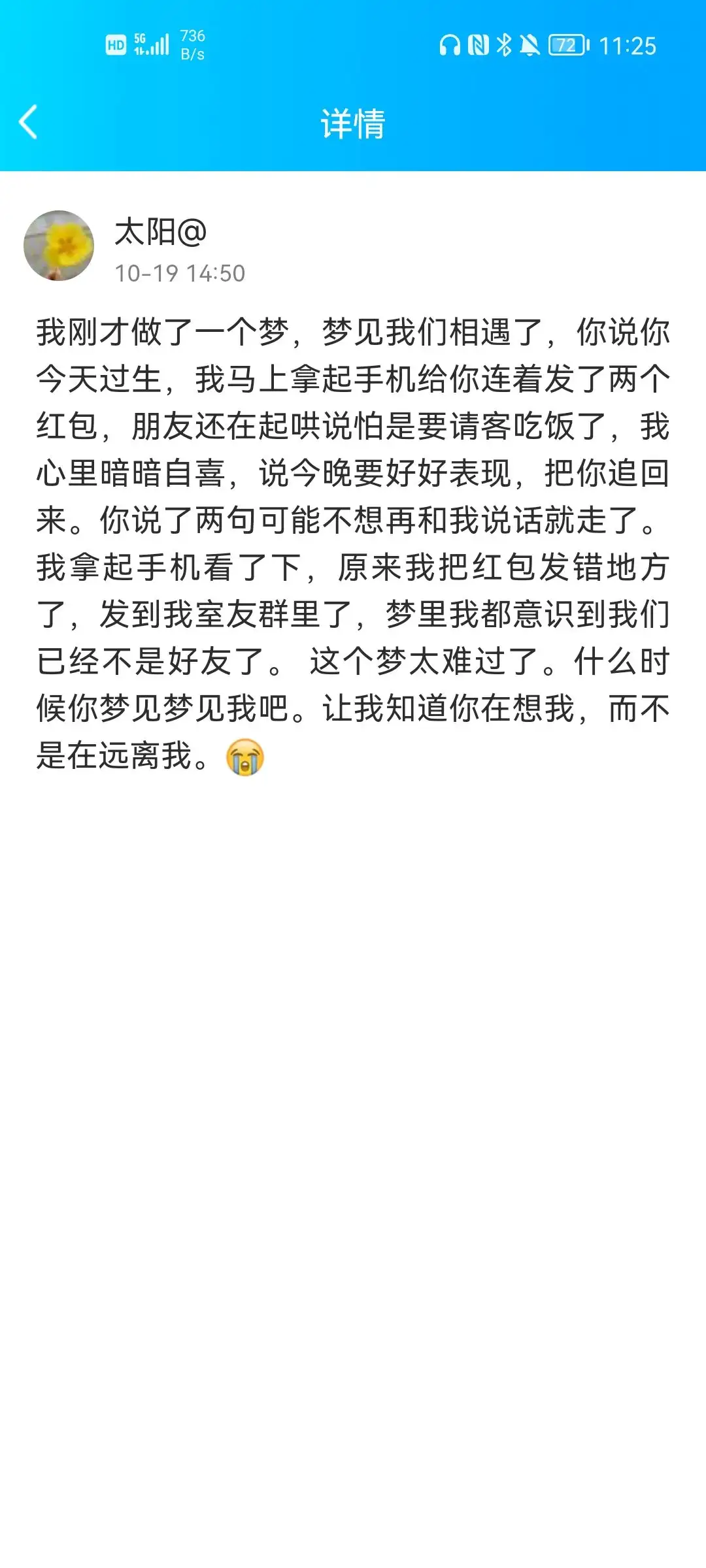Open the profile picture of 太阳@

59,246
